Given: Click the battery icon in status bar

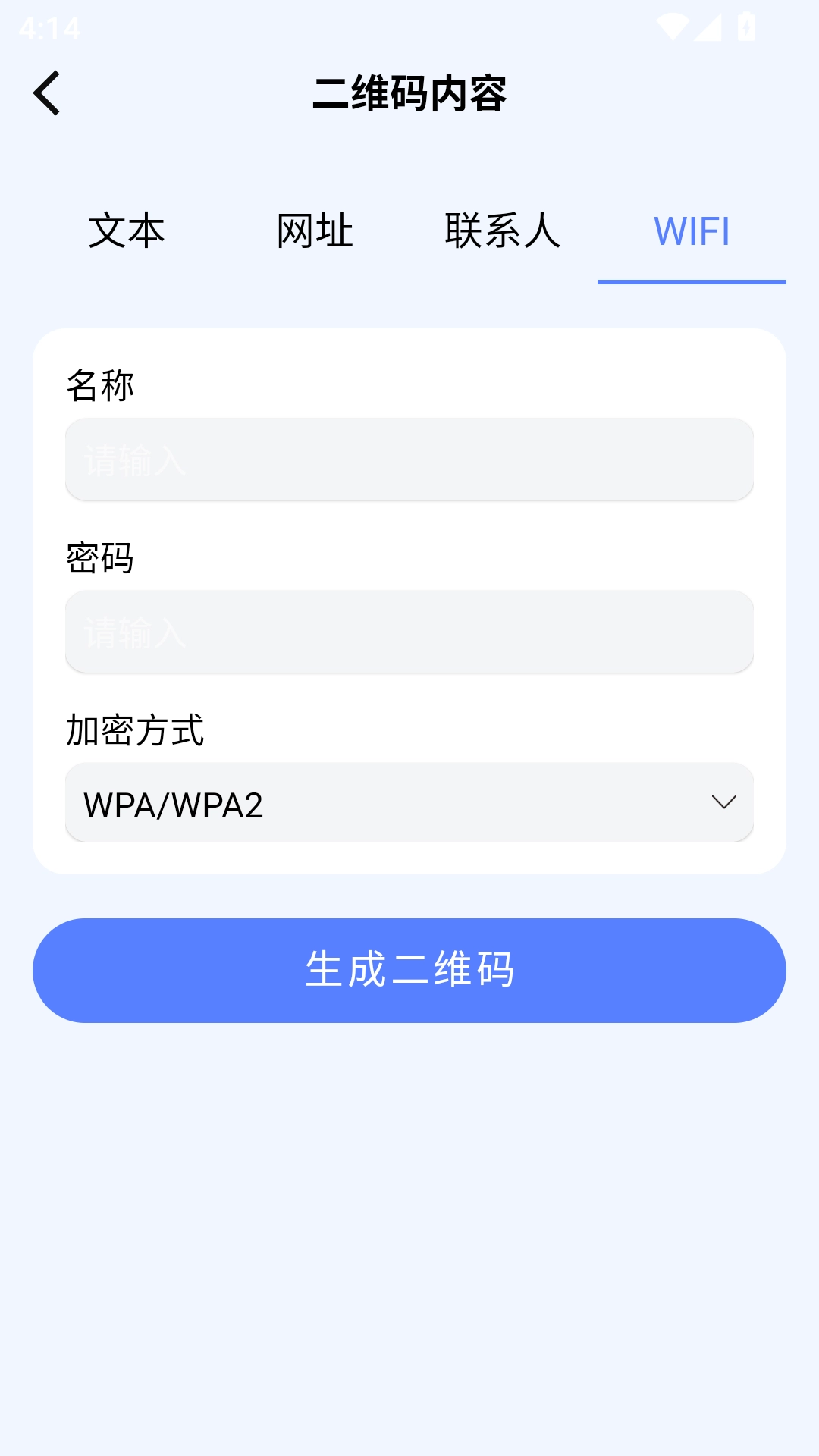Looking at the screenshot, I should (745, 25).
